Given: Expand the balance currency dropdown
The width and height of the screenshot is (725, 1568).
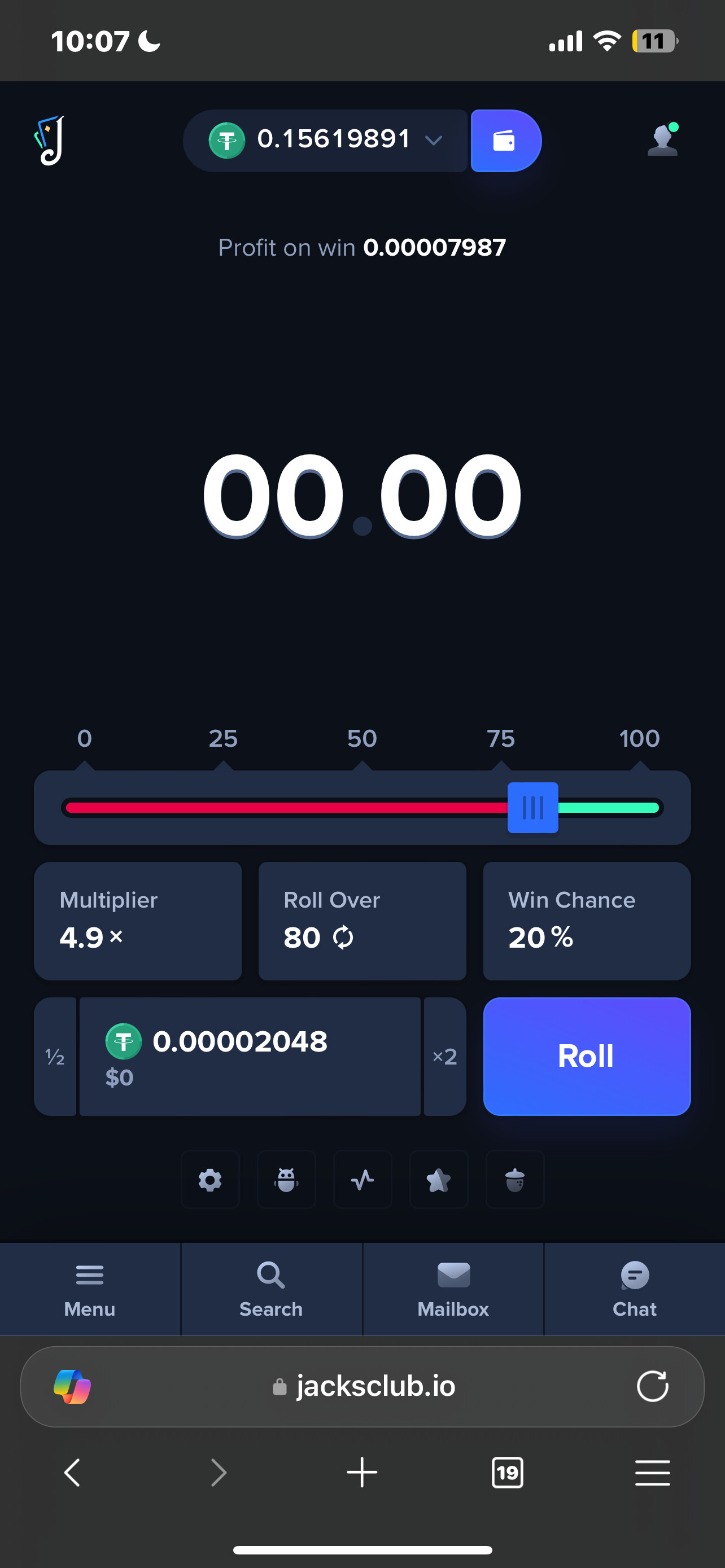Looking at the screenshot, I should (x=434, y=141).
